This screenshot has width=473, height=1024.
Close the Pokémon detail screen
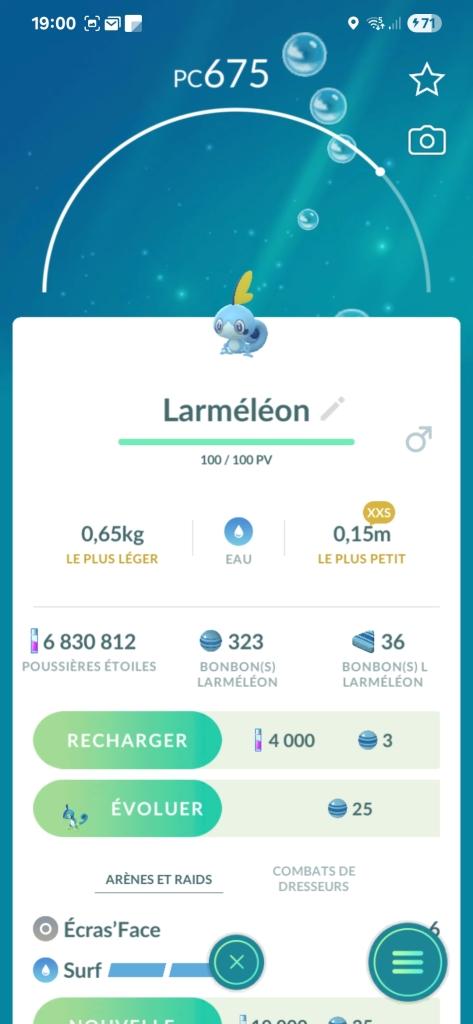click(x=236, y=961)
